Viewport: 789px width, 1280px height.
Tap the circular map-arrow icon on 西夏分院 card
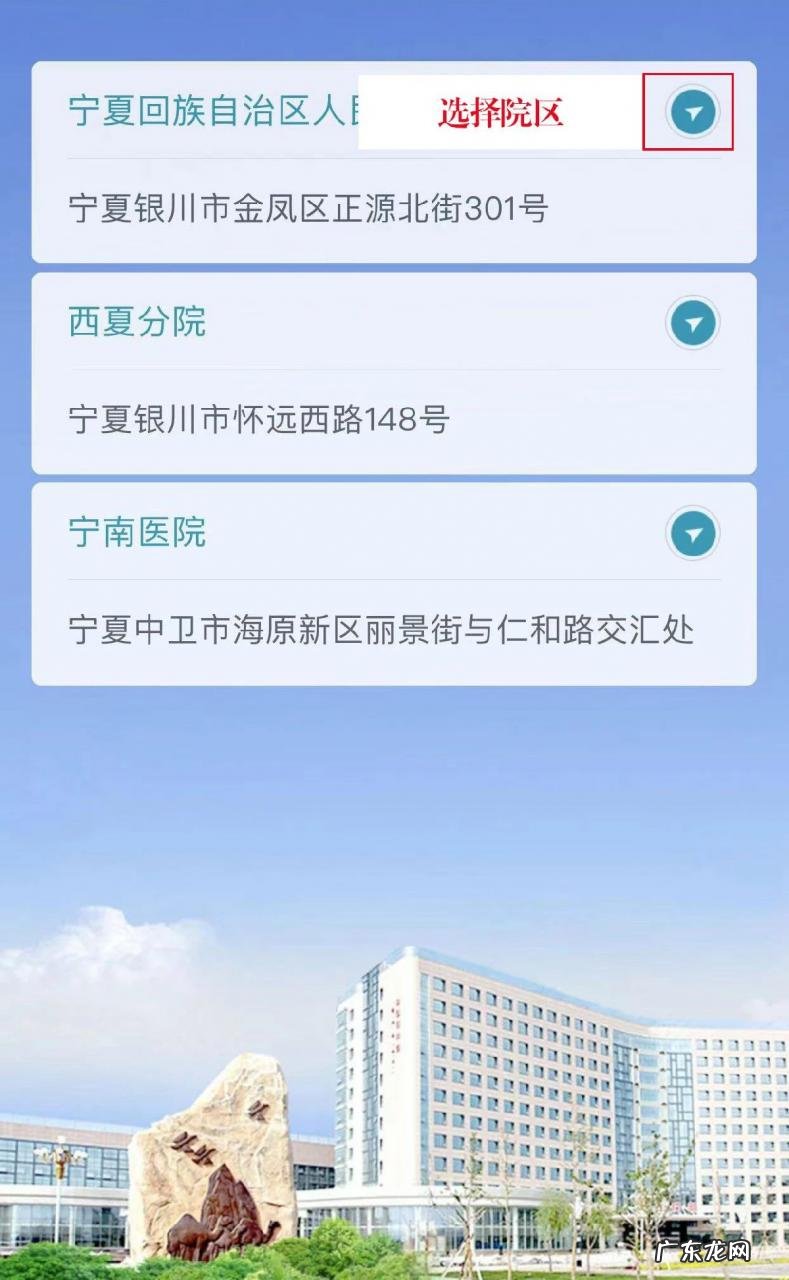click(690, 322)
